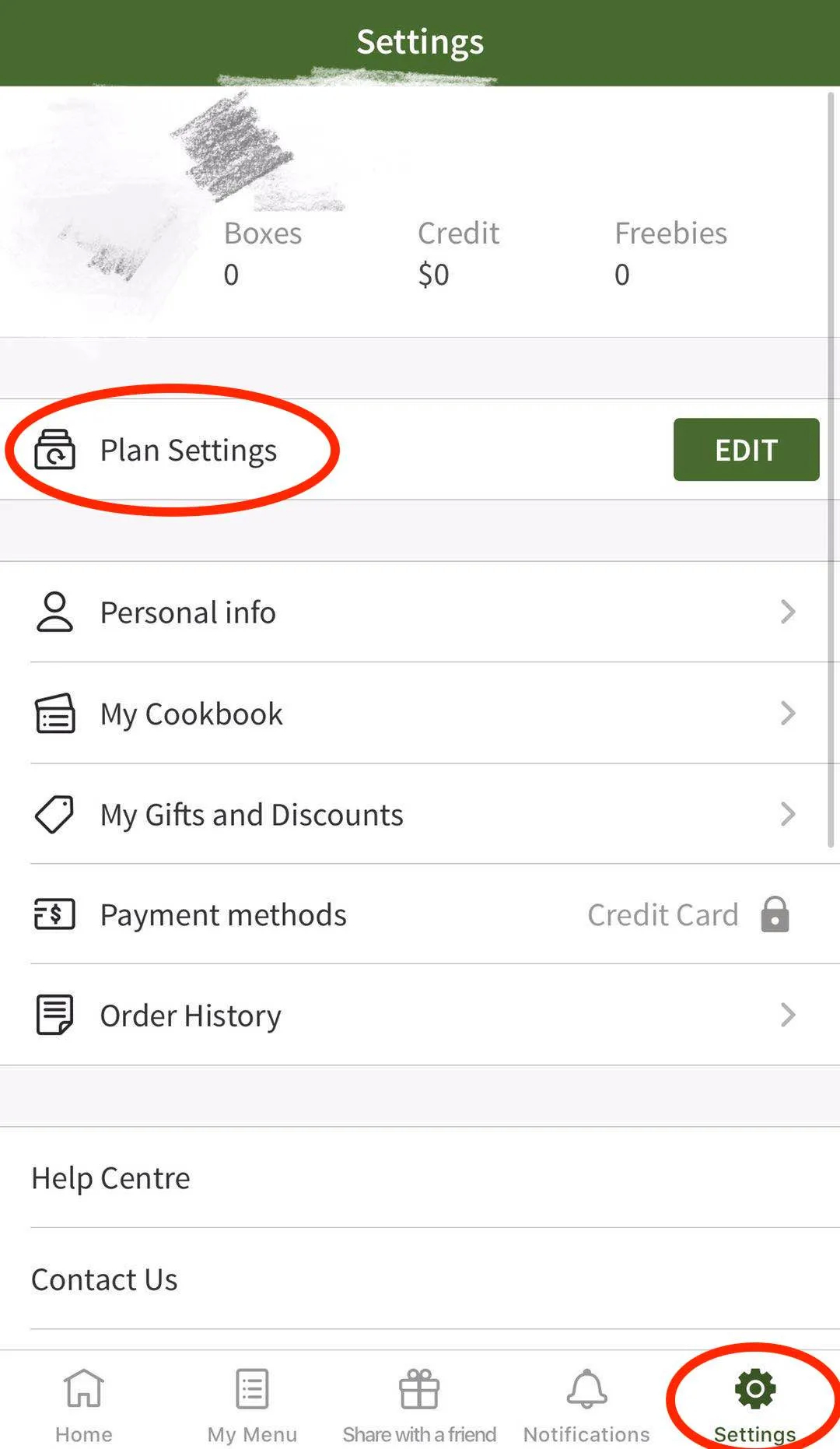
Task: View Order History
Action: [x=420, y=1015]
